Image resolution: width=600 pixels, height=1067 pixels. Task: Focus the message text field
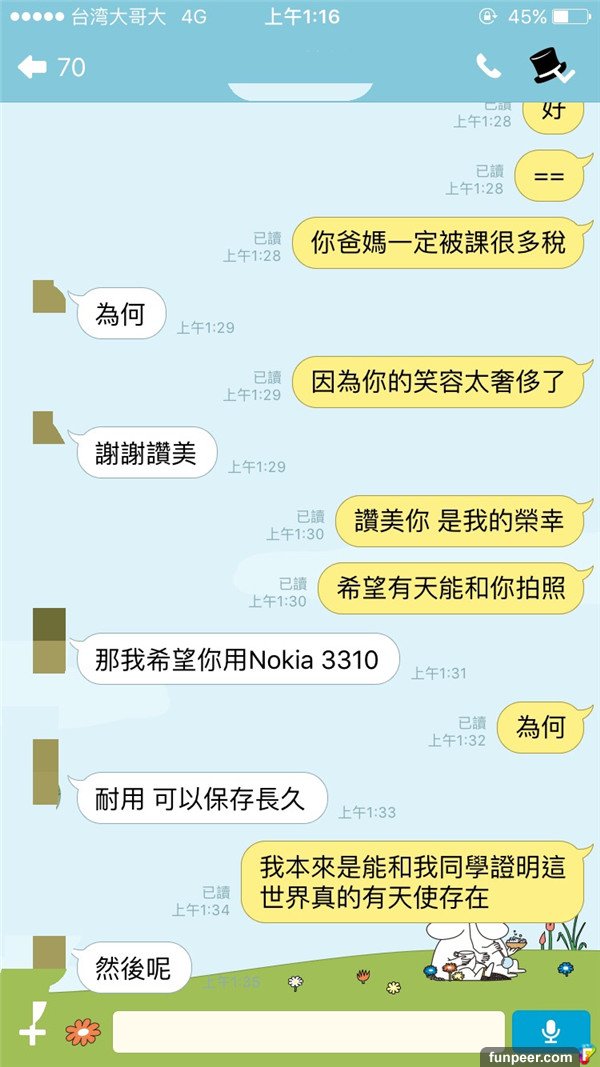point(308,1031)
